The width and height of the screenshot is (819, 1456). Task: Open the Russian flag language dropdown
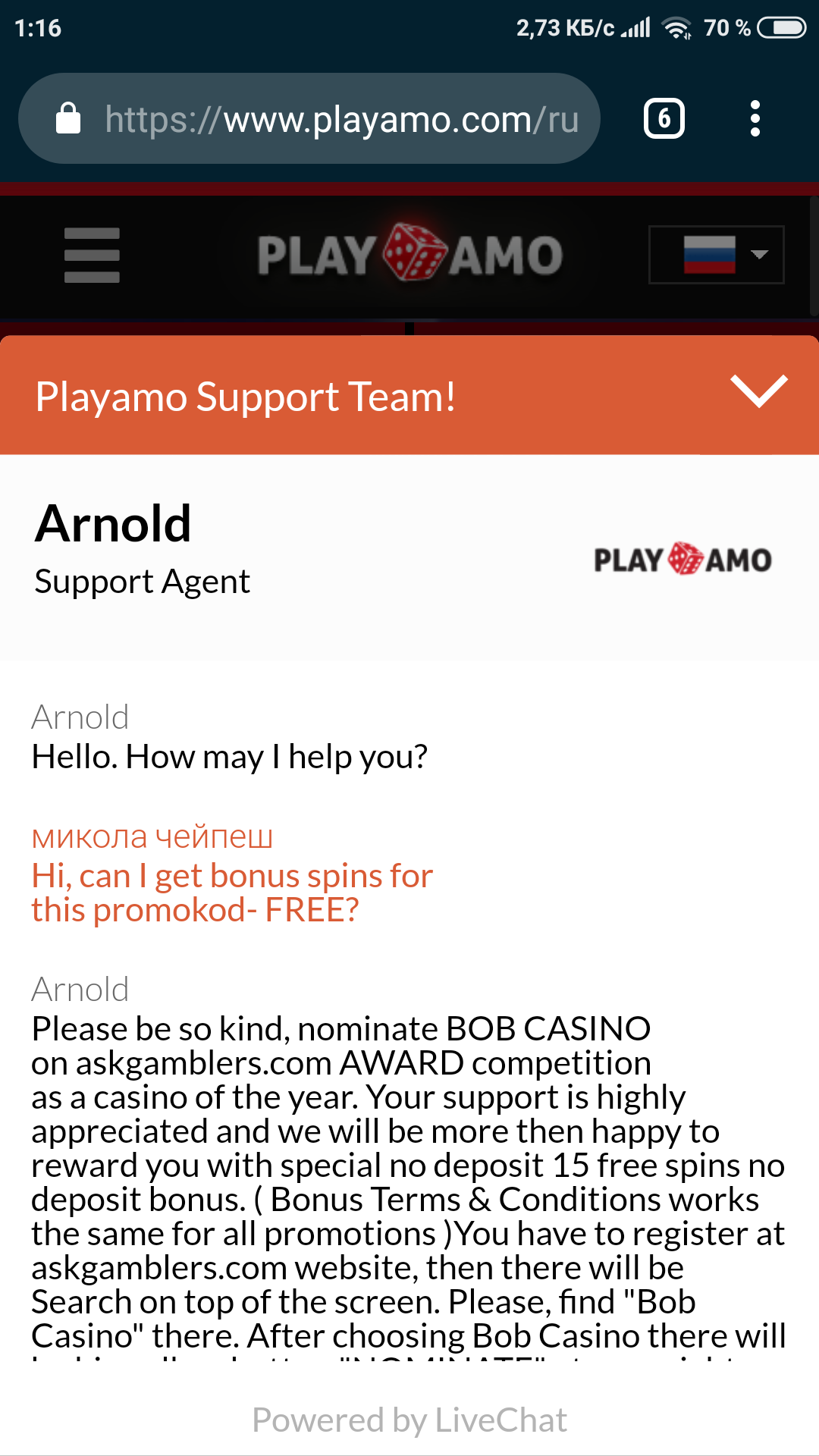click(716, 255)
